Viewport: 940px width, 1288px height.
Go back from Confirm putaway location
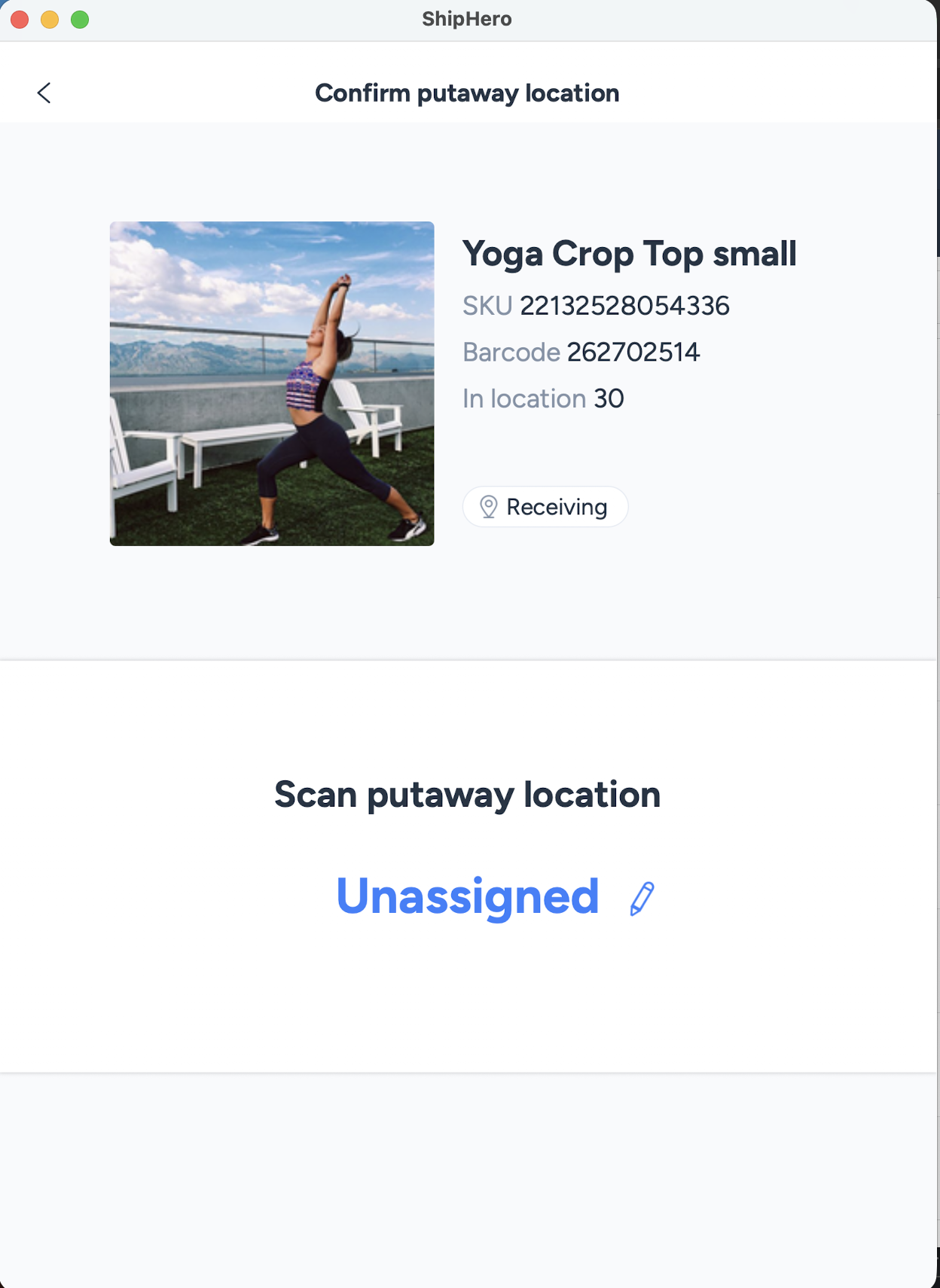pyautogui.click(x=44, y=93)
